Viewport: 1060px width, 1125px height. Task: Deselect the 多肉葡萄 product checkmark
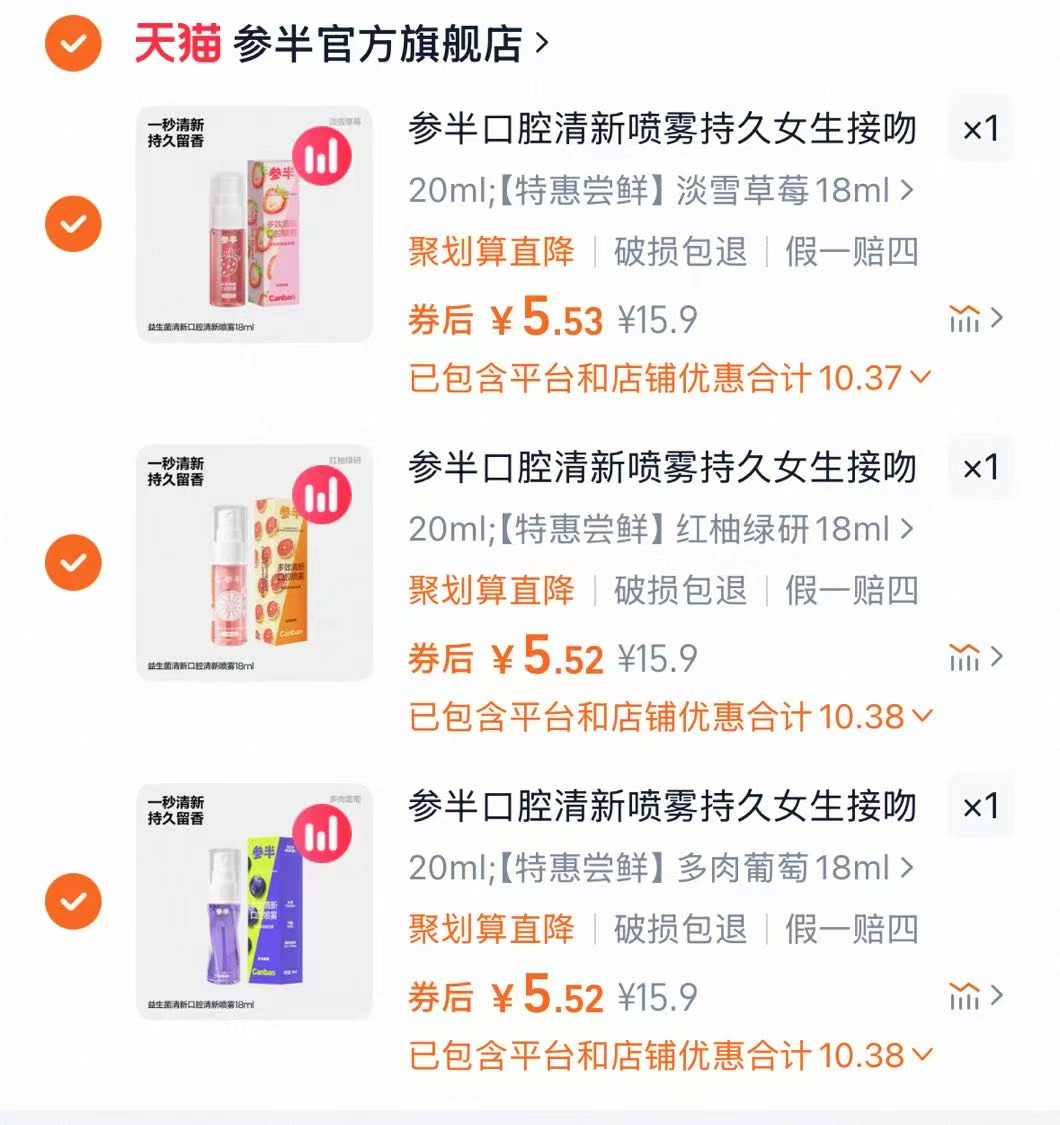71,900
